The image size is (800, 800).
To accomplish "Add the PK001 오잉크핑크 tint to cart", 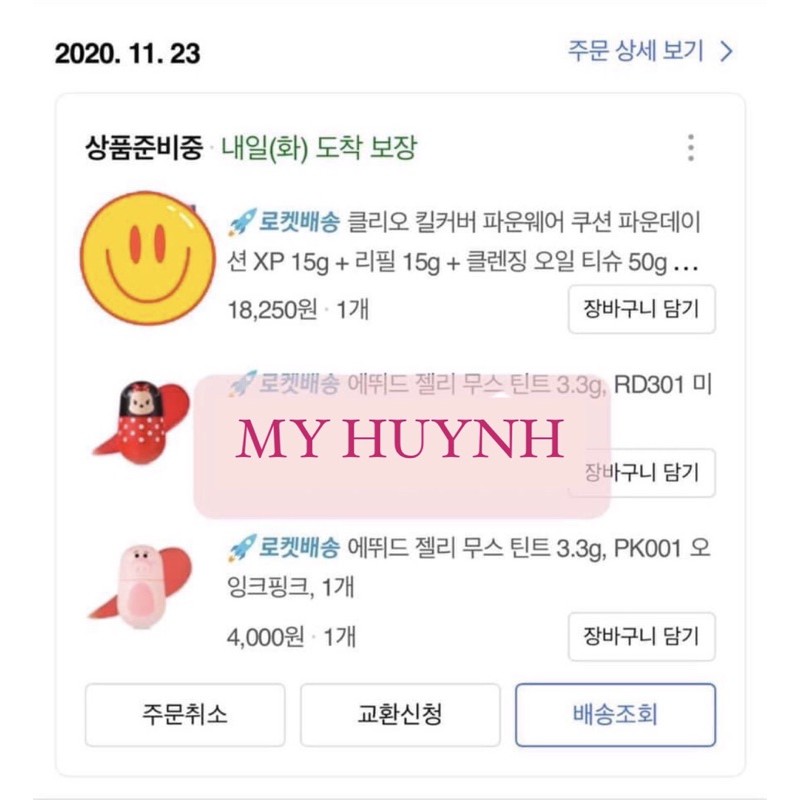I will click(641, 636).
